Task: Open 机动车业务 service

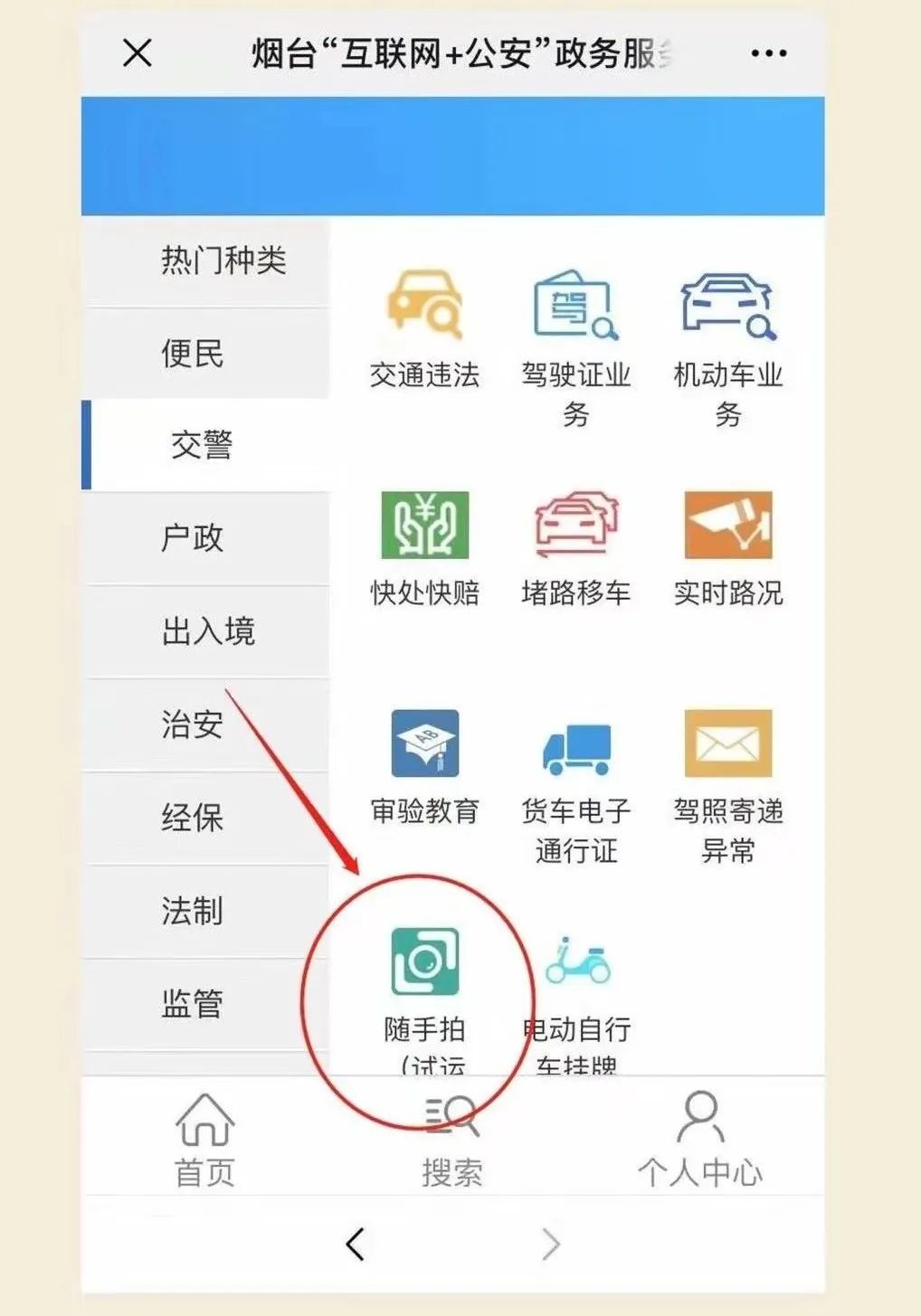Action: (727, 344)
